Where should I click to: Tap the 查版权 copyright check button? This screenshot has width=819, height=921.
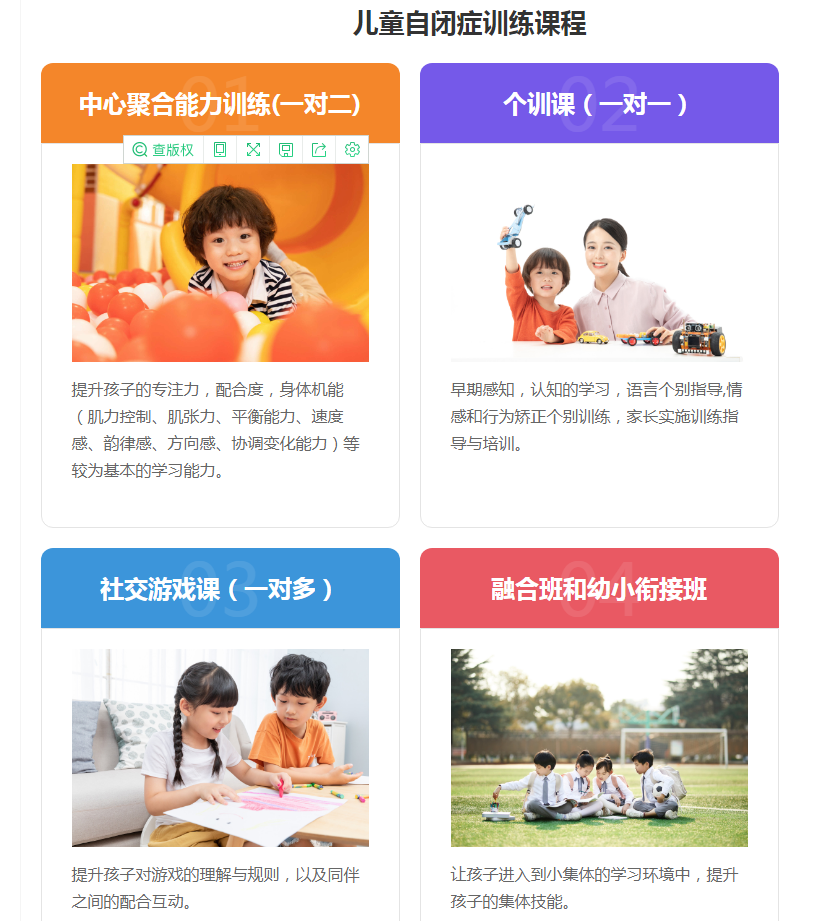pos(164,150)
